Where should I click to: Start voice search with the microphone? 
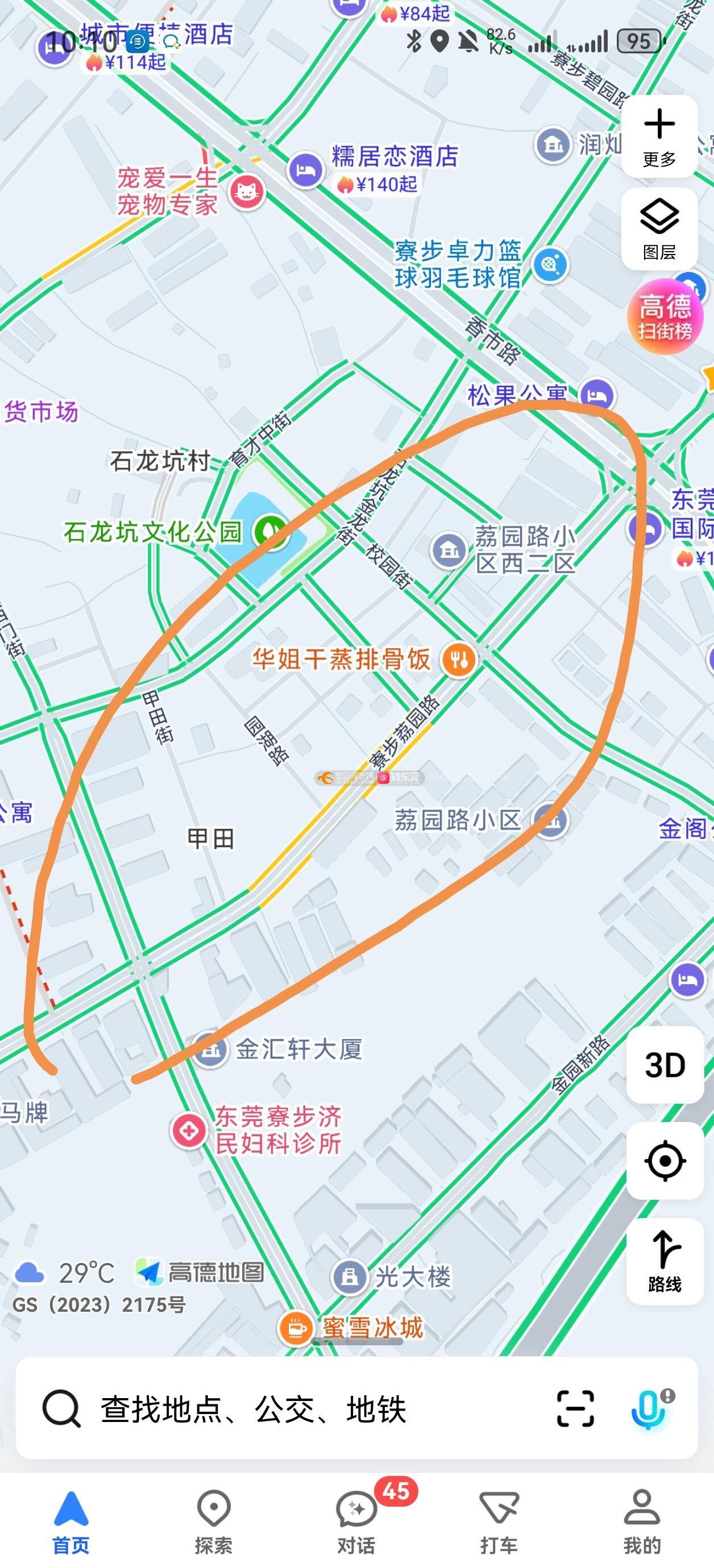click(648, 1408)
